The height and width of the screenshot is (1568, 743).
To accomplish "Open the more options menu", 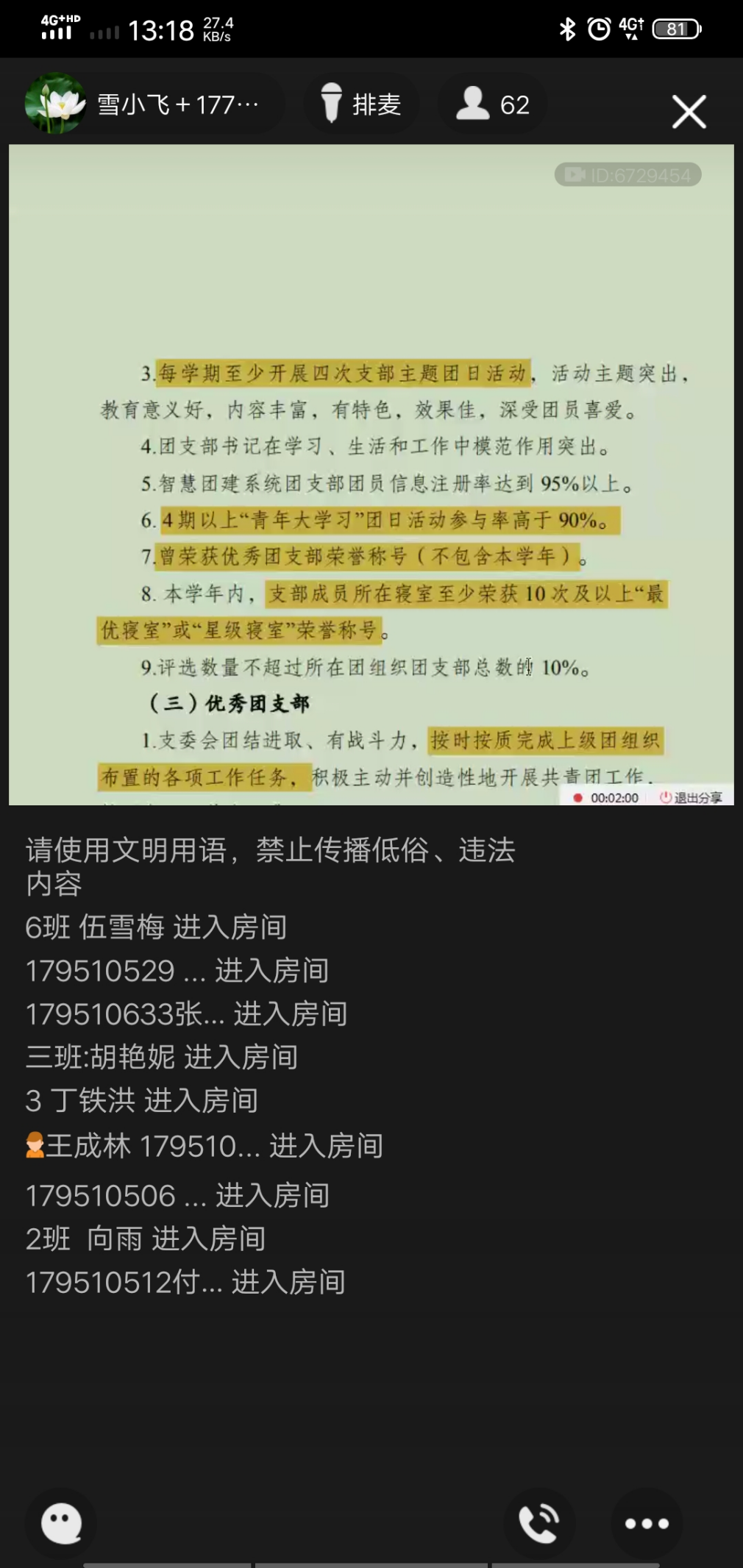I will click(x=647, y=1523).
